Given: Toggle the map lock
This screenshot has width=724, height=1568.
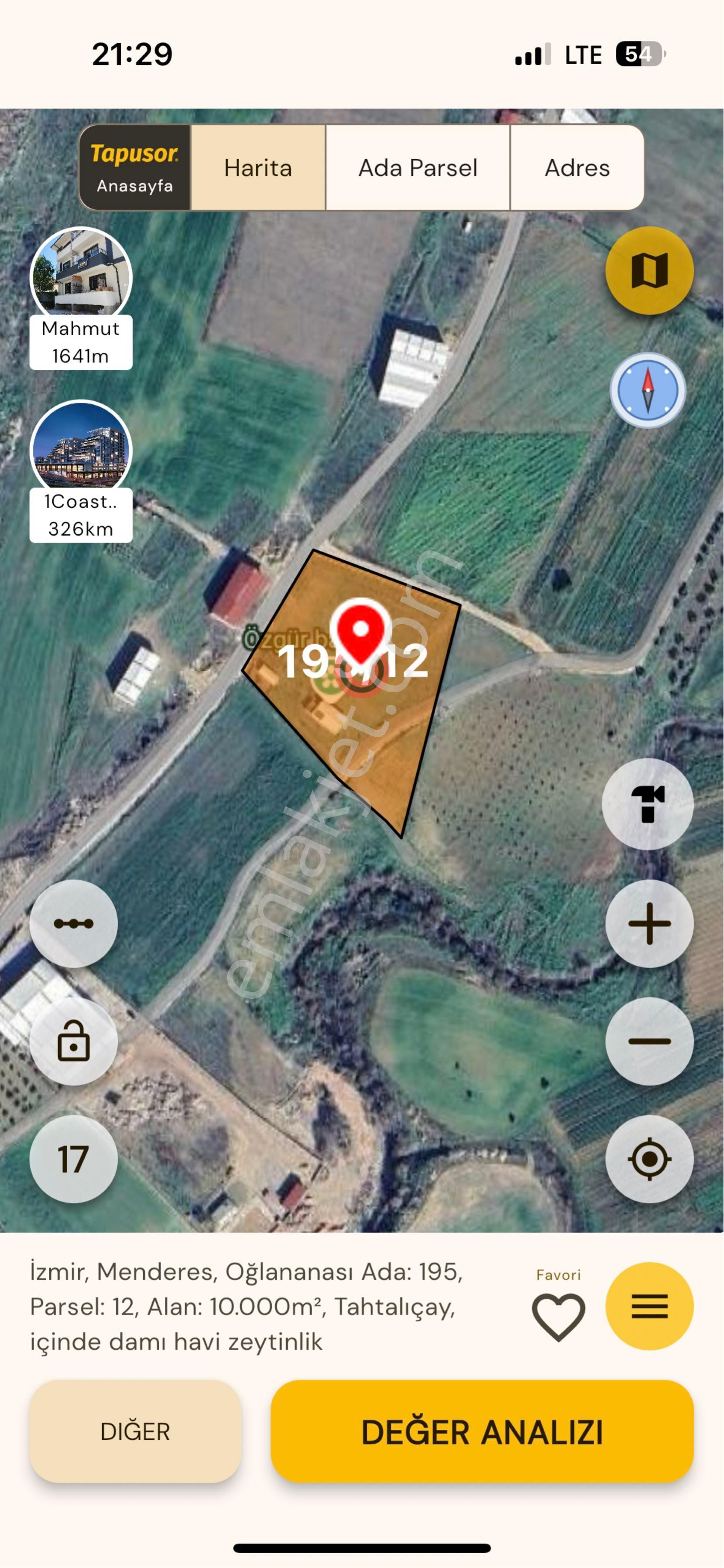Looking at the screenshot, I should [x=74, y=1041].
